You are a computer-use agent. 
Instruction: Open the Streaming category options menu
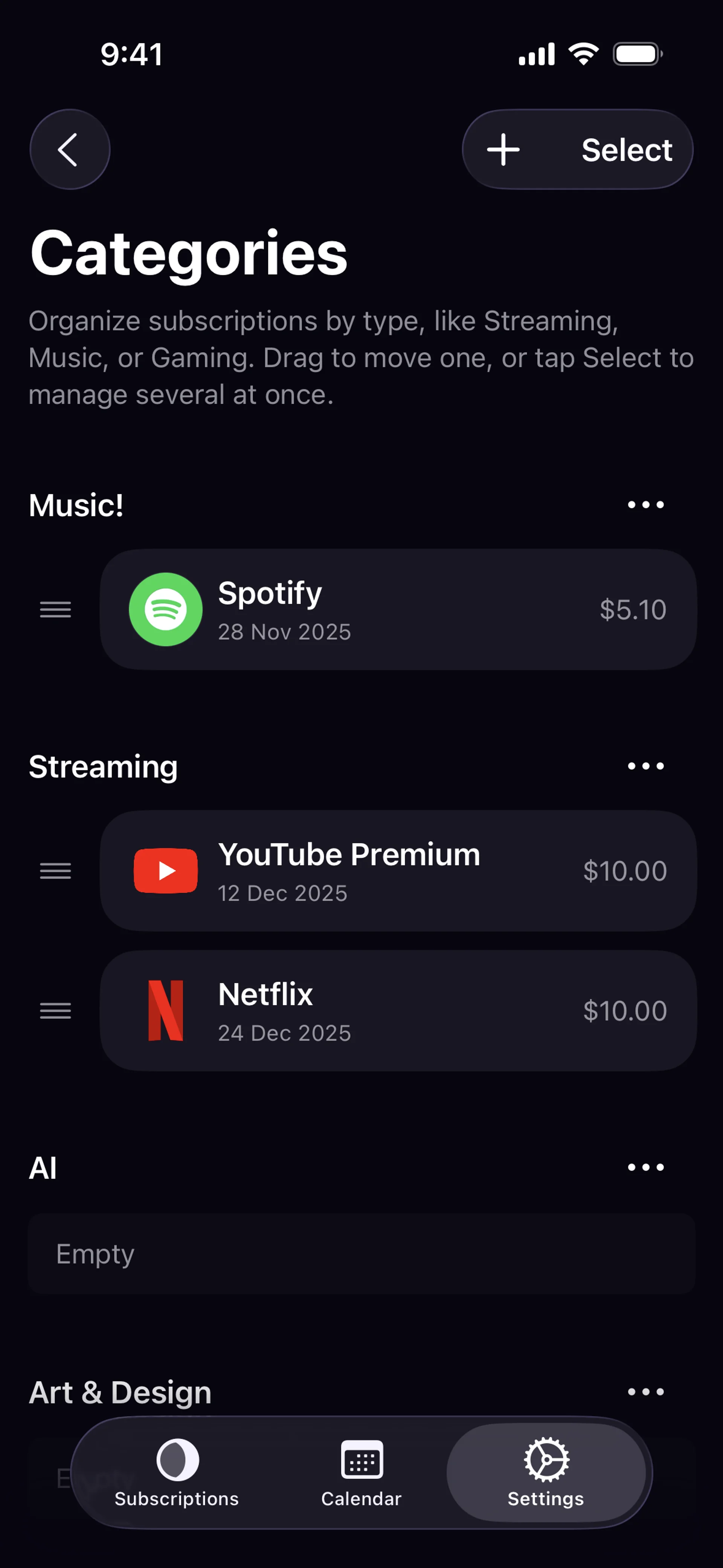pos(645,766)
